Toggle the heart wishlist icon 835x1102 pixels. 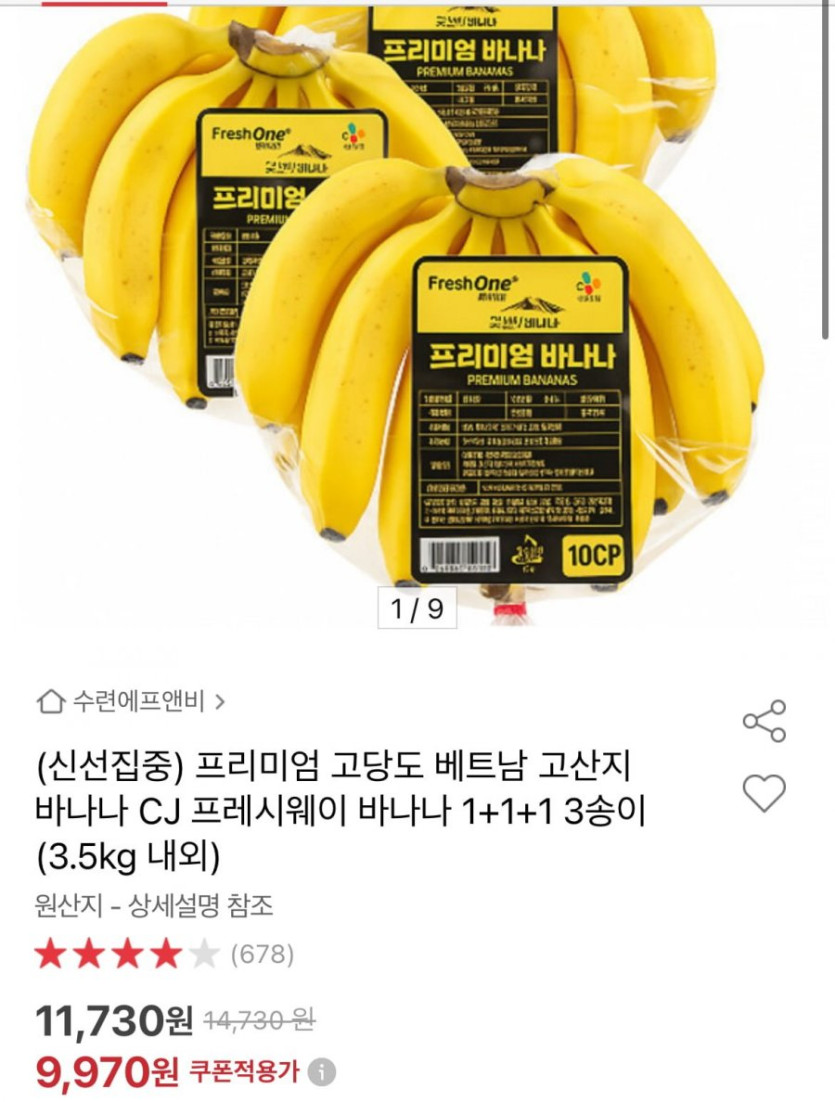pyautogui.click(x=764, y=794)
